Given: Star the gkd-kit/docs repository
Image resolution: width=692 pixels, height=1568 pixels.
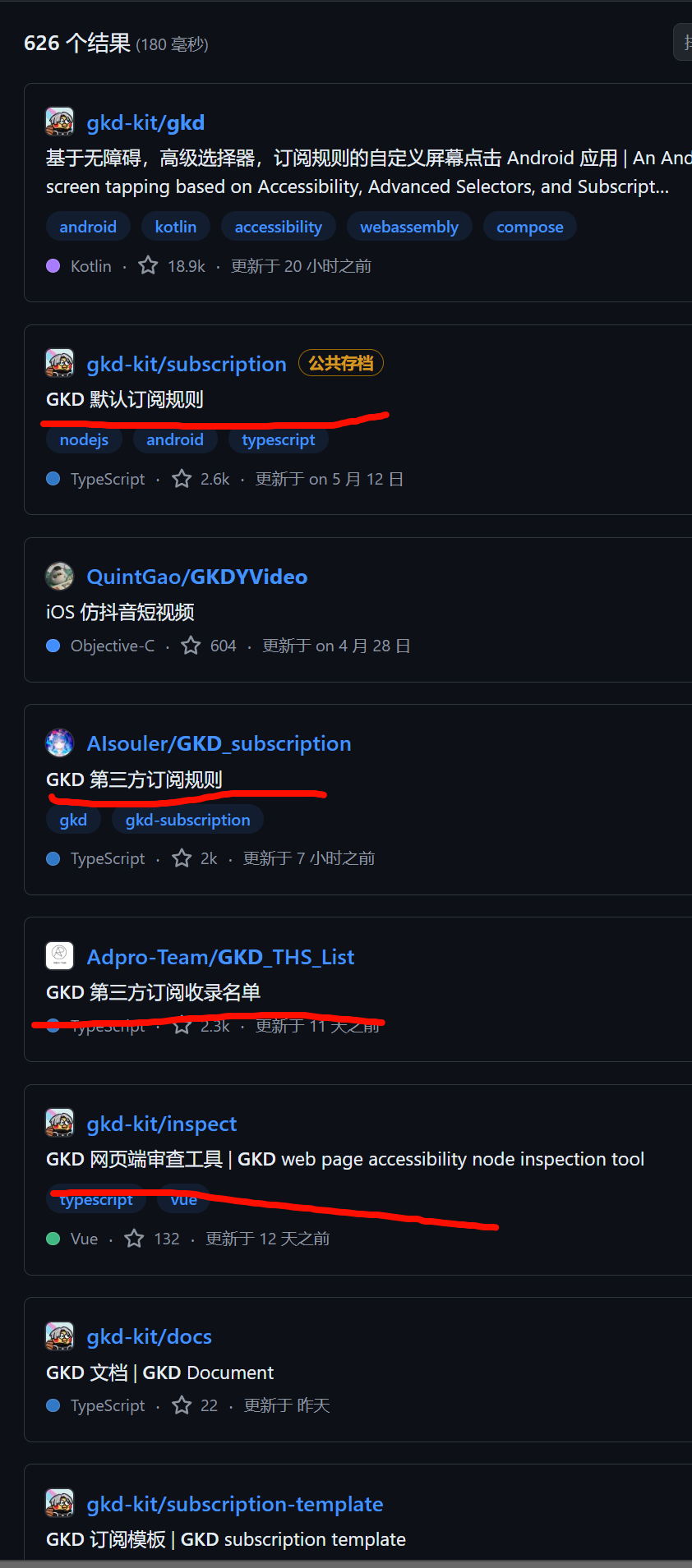Looking at the screenshot, I should coord(182,1405).
